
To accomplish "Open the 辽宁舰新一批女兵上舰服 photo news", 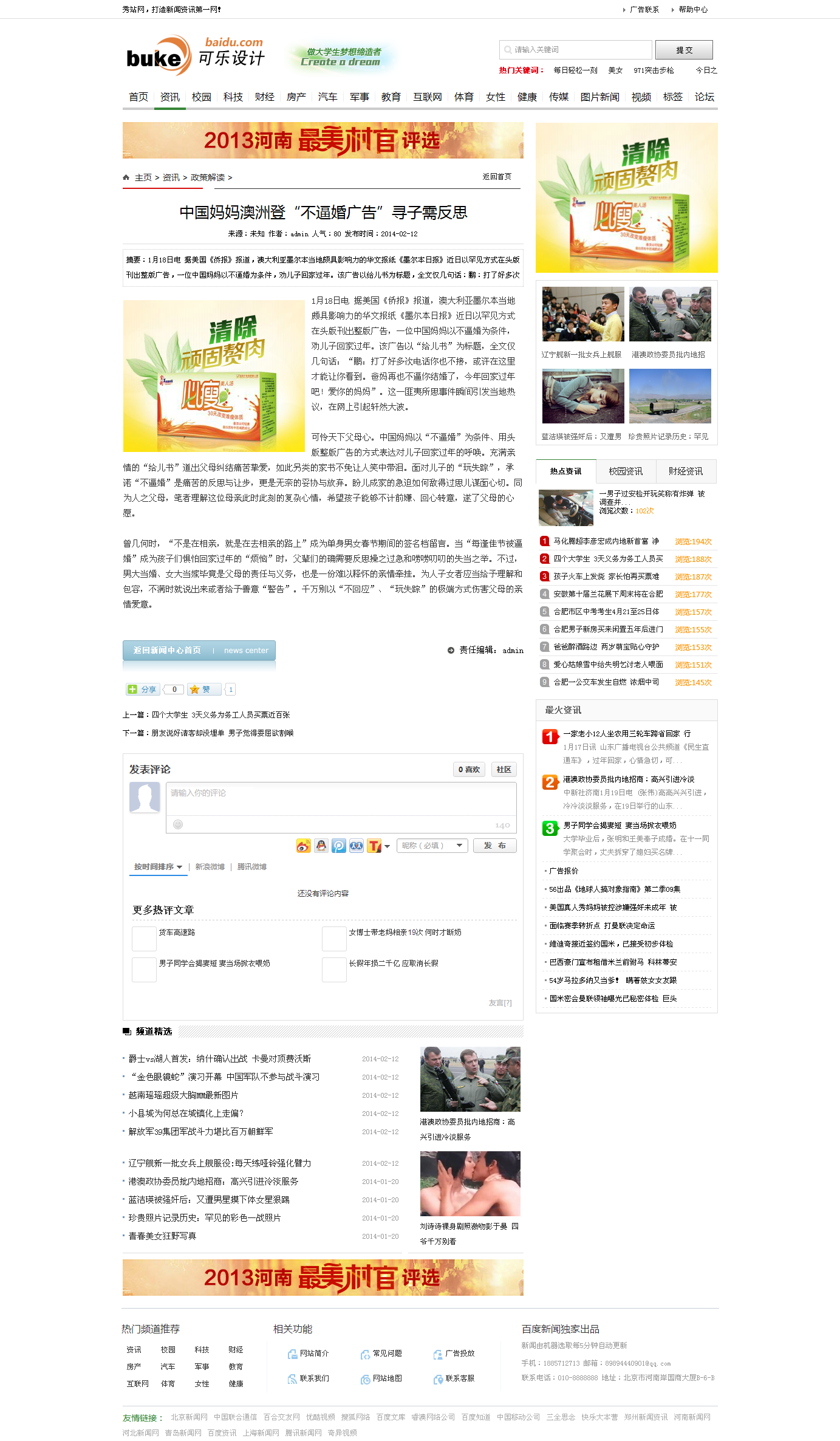I will pos(582,315).
